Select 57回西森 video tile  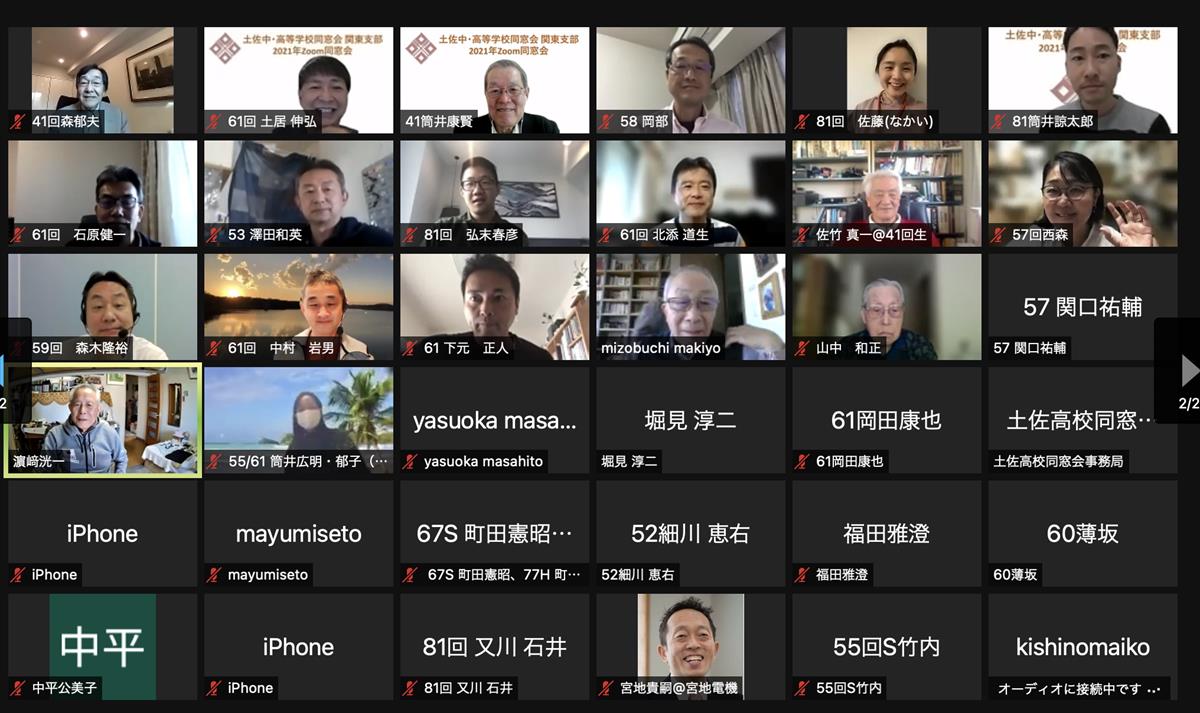point(1082,193)
